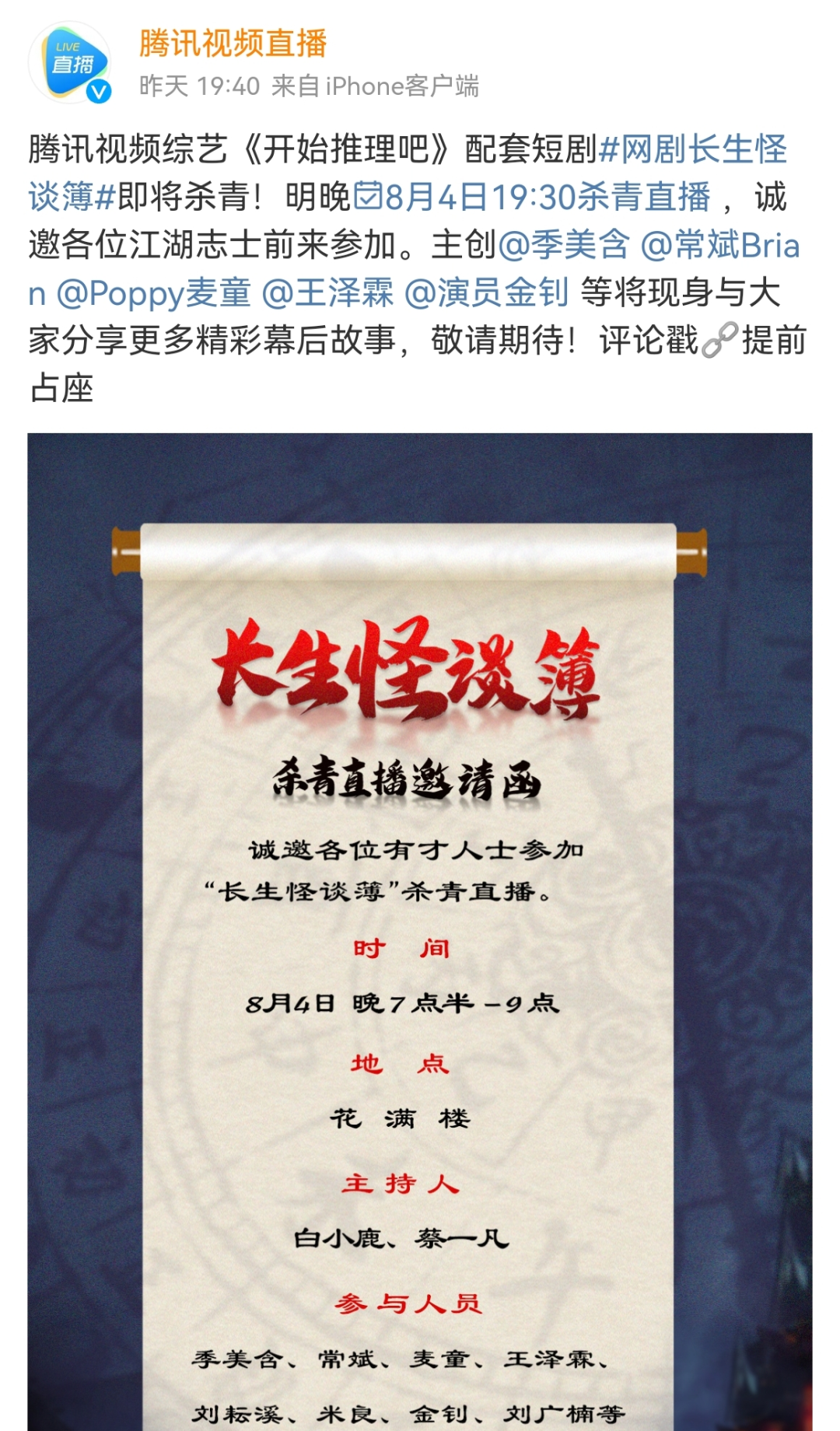The image size is (840, 1431).
Task: Visit @季美含 mention
Action: pos(563,246)
